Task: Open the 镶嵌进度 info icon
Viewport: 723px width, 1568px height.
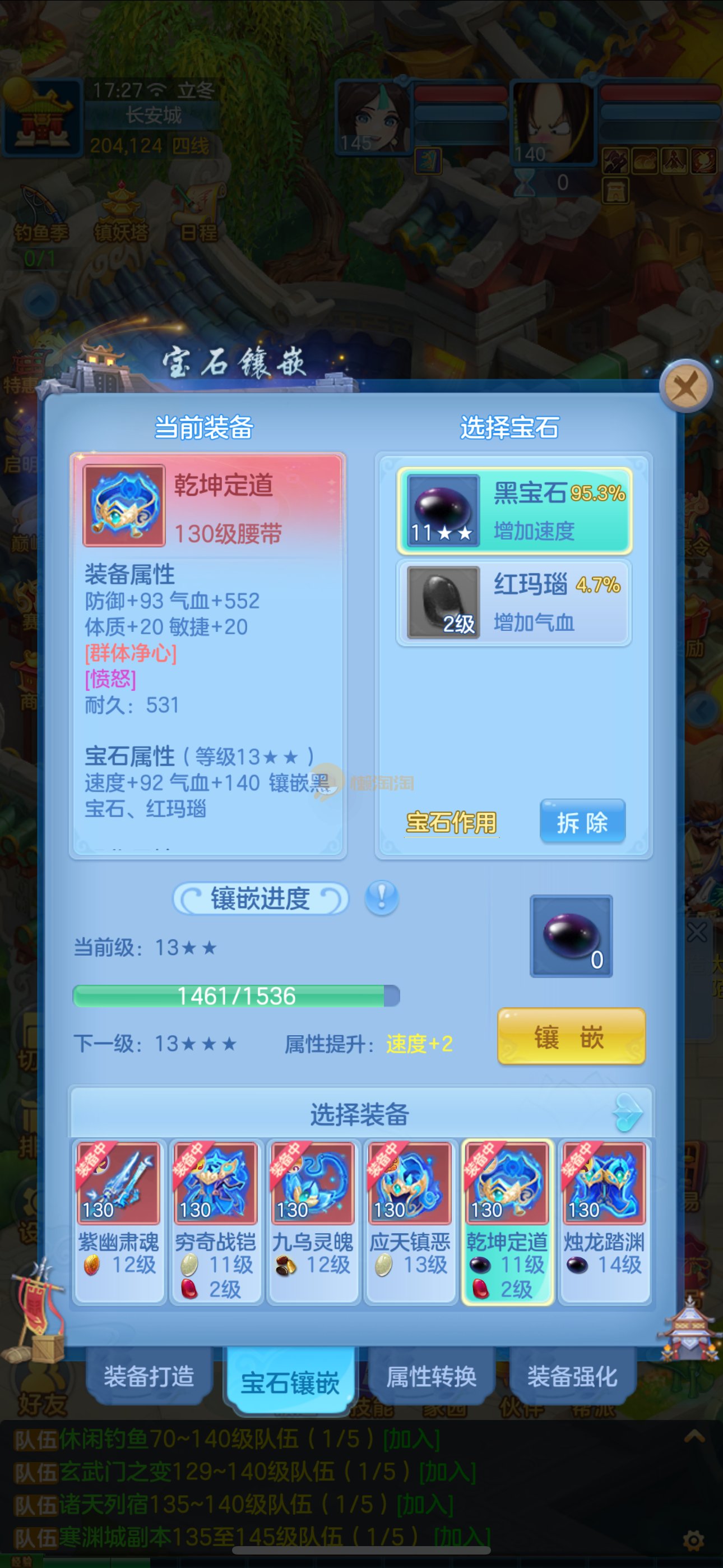Action: coord(382,898)
